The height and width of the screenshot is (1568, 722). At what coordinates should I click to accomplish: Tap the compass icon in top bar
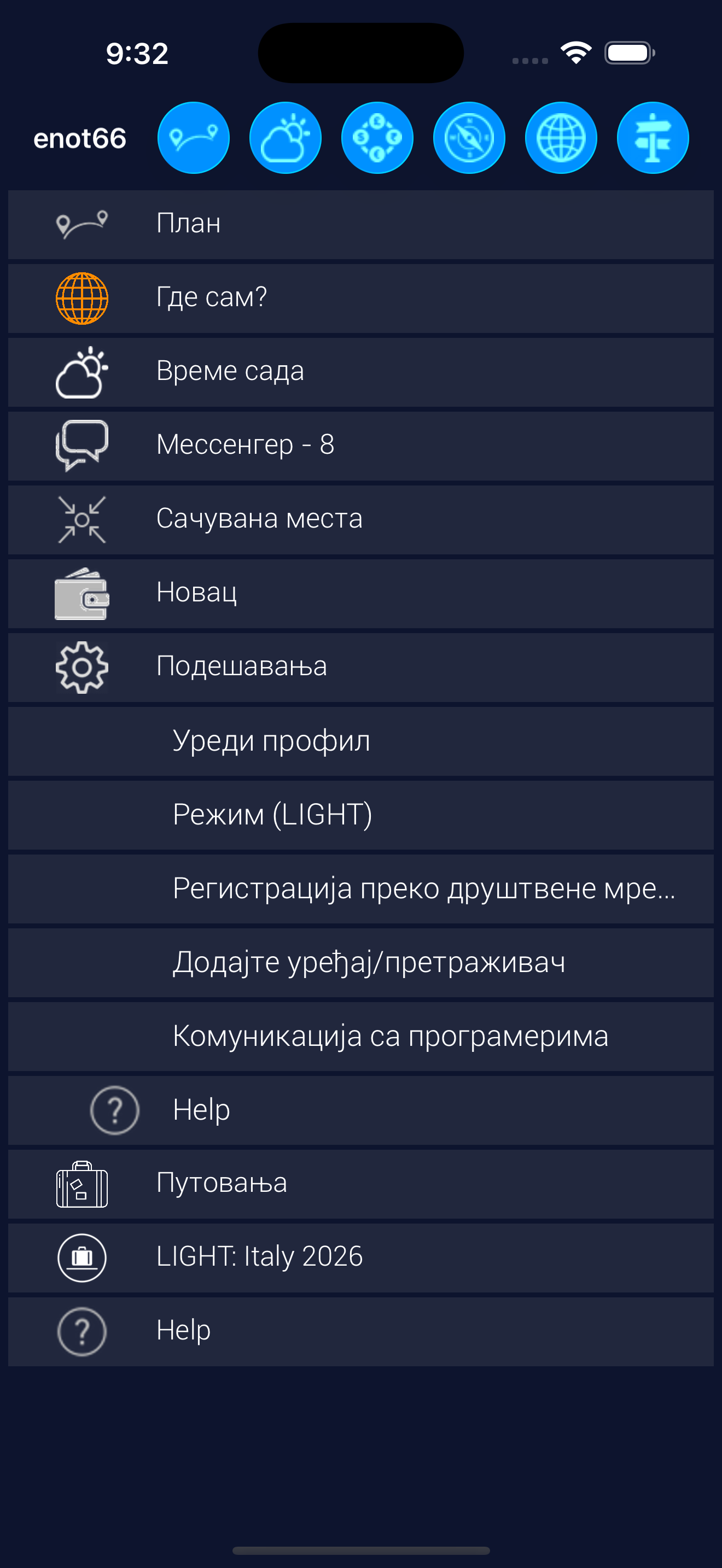click(x=469, y=138)
